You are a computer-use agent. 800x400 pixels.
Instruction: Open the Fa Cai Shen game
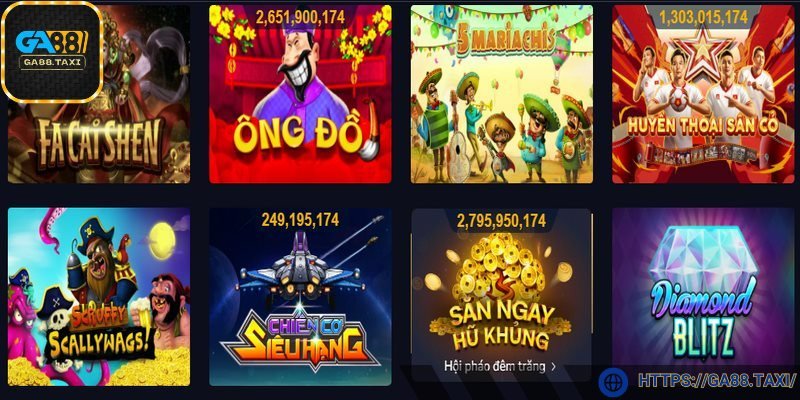[110, 130]
